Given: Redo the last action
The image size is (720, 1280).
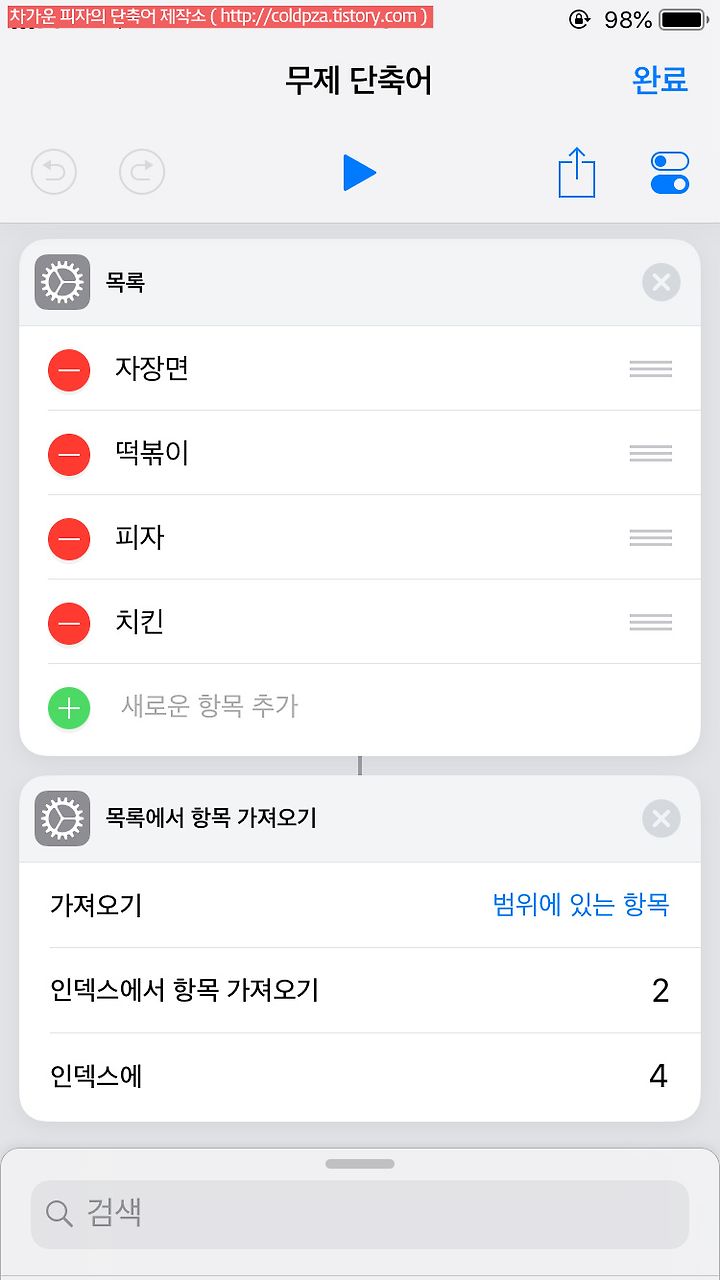Looking at the screenshot, I should pyautogui.click(x=142, y=172).
